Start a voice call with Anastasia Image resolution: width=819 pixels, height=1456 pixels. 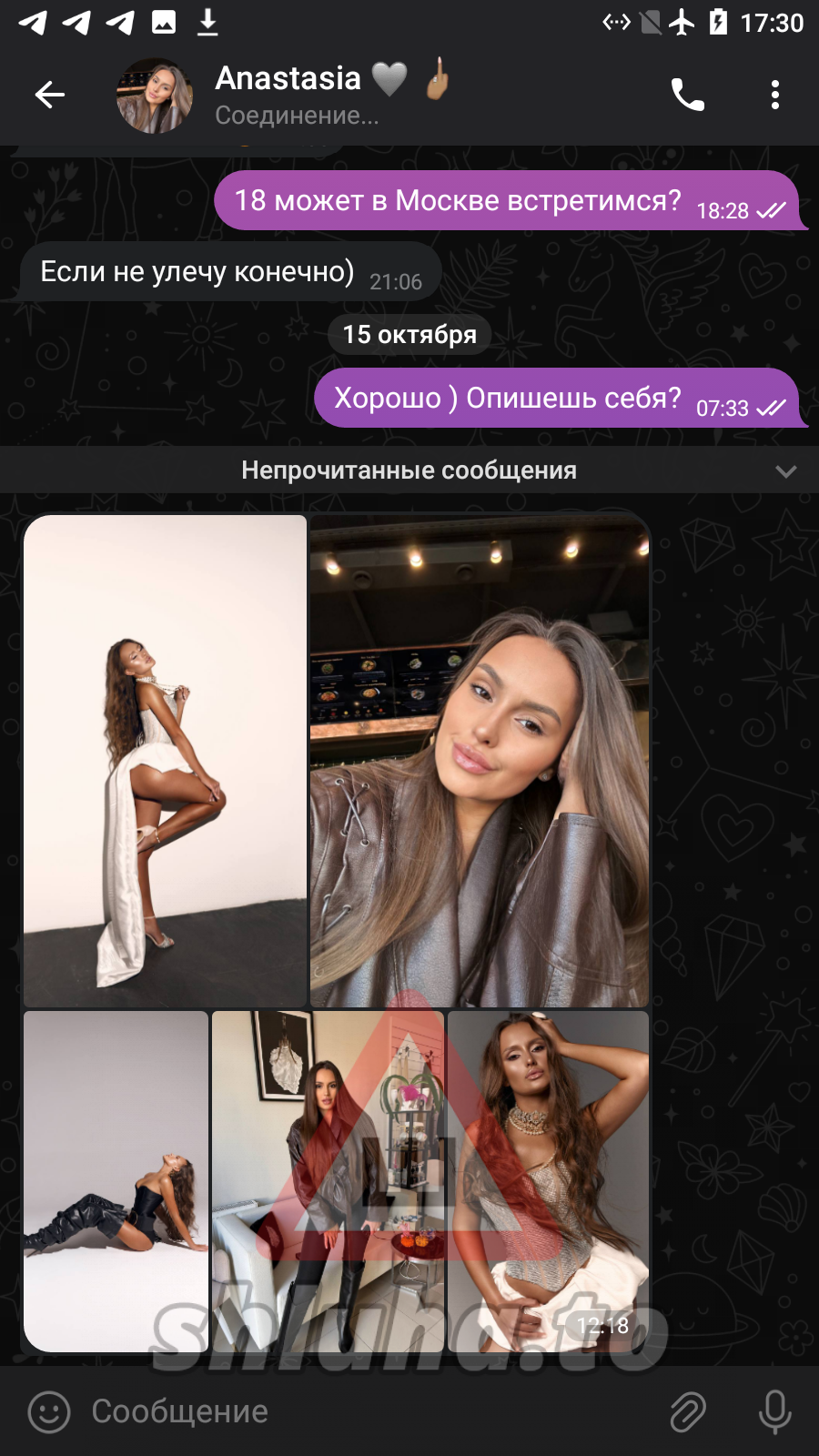(687, 95)
